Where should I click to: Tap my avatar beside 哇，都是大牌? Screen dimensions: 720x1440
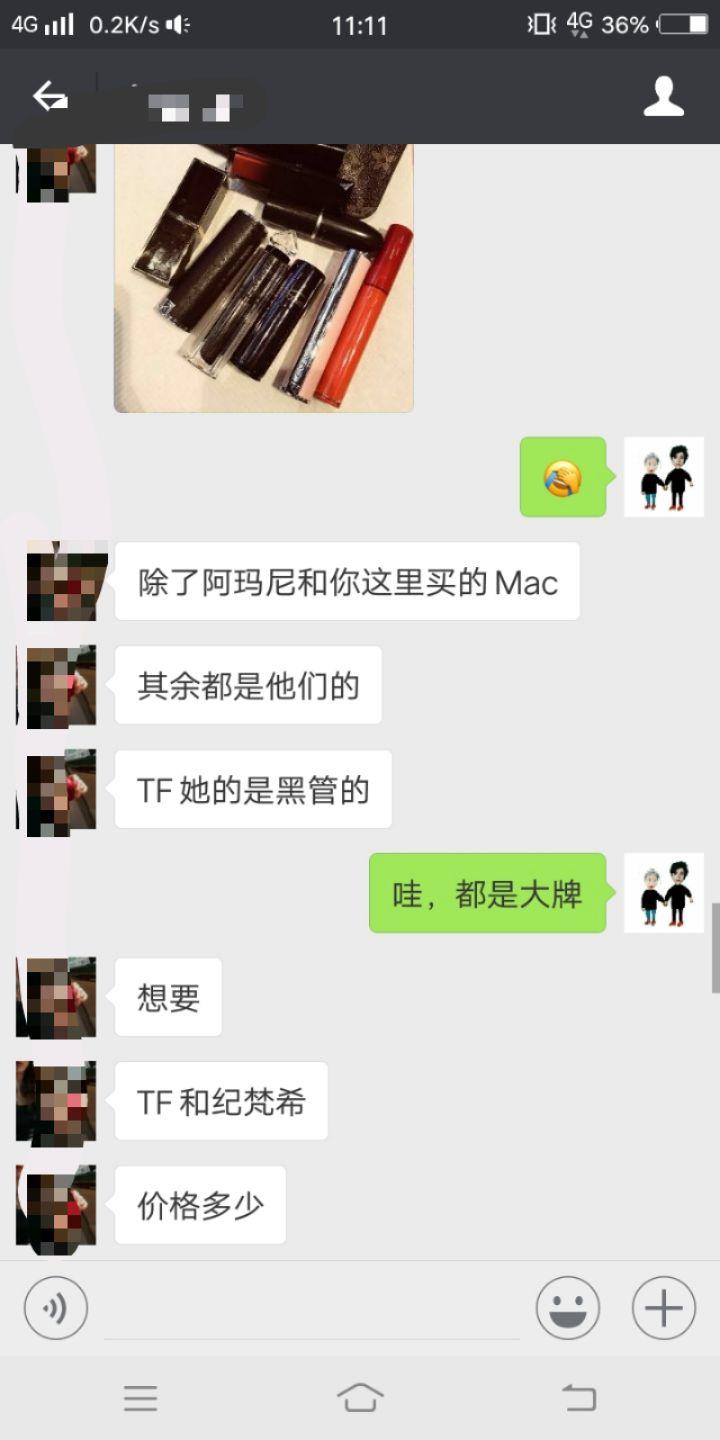[664, 893]
